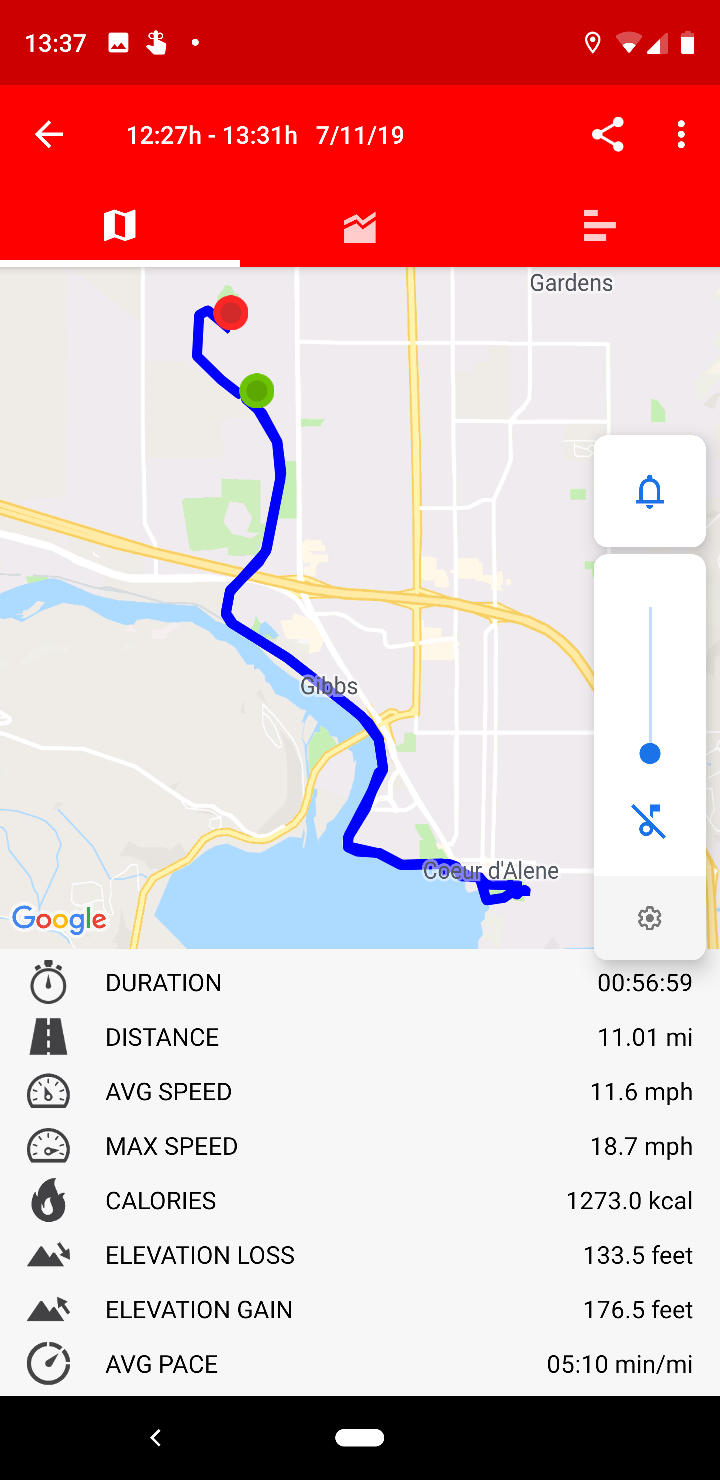
Task: Switch to the chart tab
Action: (360, 227)
